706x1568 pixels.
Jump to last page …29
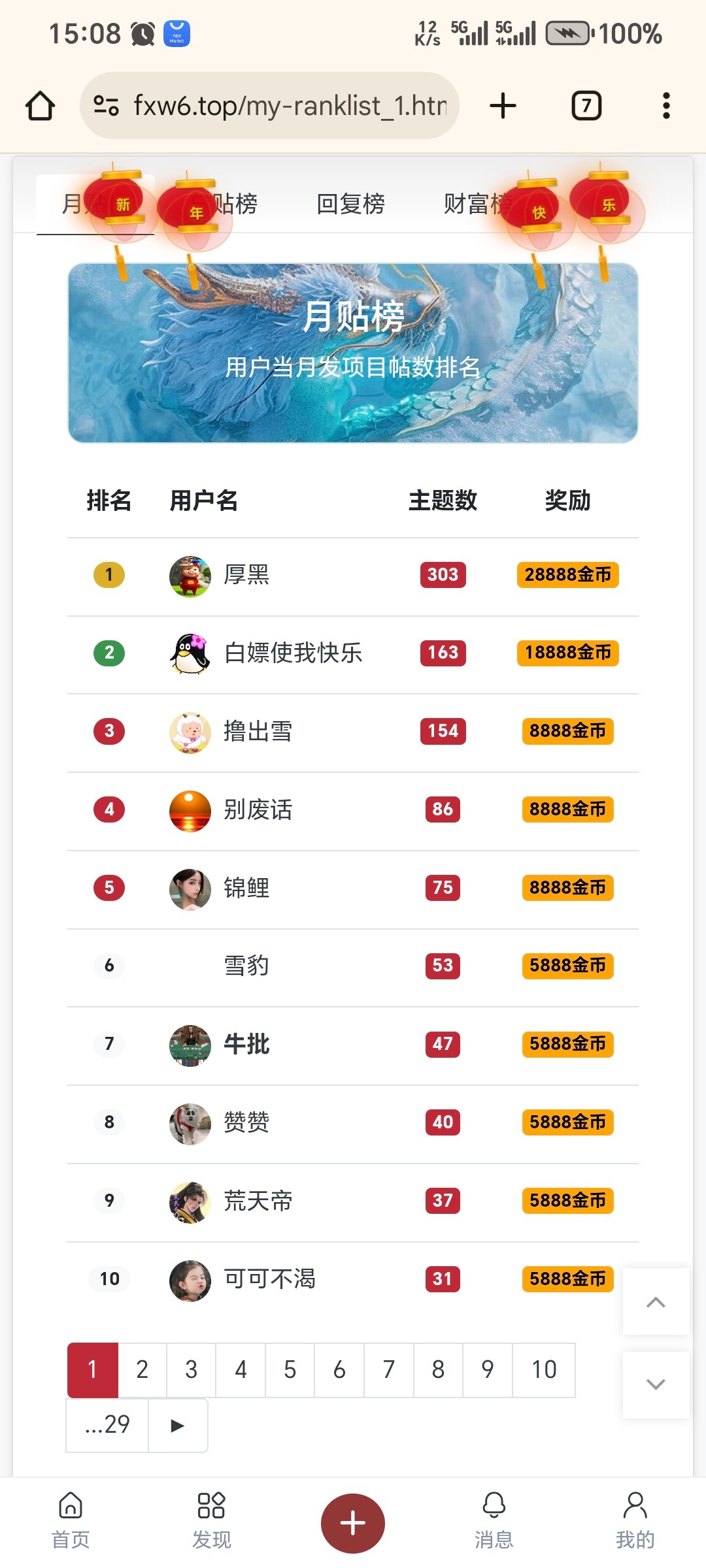point(107,1424)
